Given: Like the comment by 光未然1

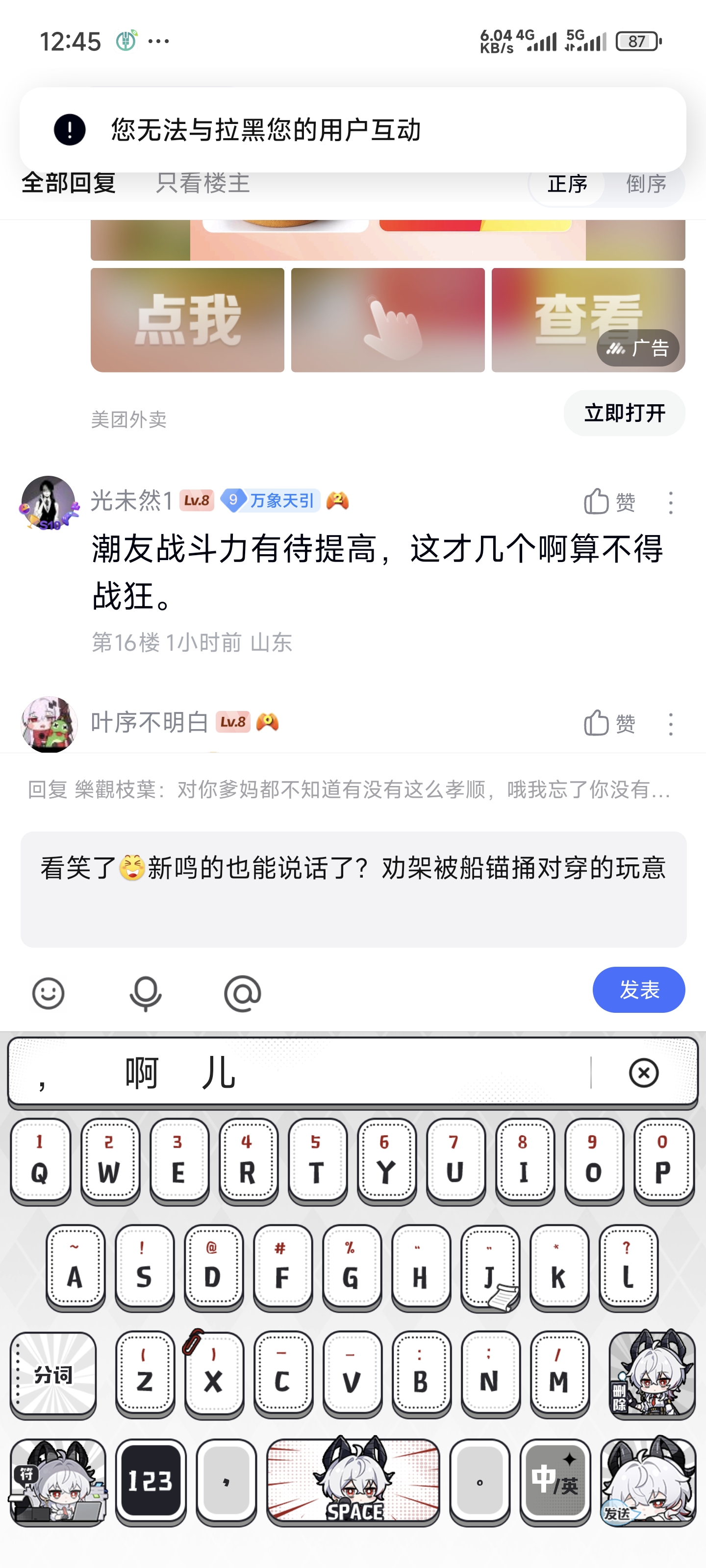Looking at the screenshot, I should (609, 502).
